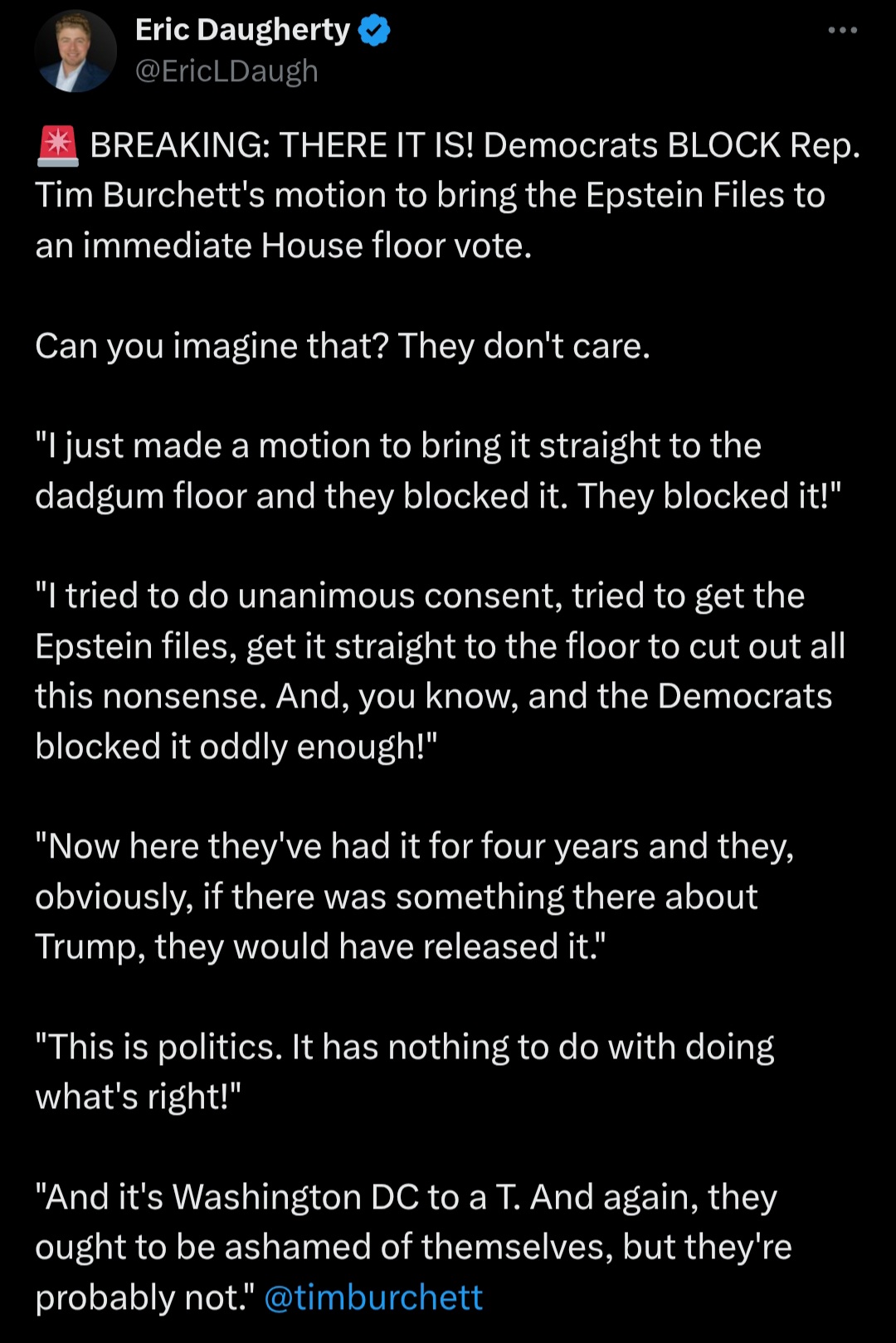
Task: Open Eric Daugherty's profile picture
Action: pyautogui.click(x=75, y=51)
